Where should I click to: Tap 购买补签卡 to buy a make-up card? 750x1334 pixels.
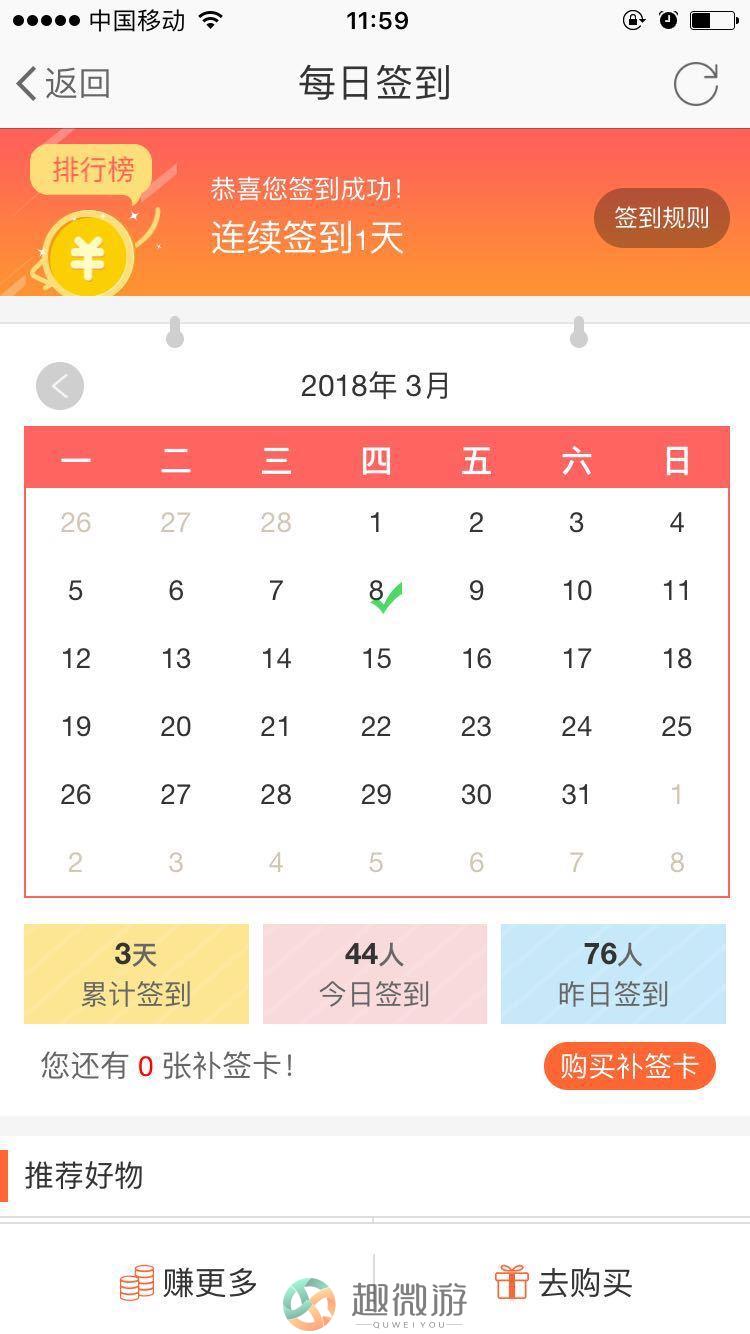(x=629, y=1066)
